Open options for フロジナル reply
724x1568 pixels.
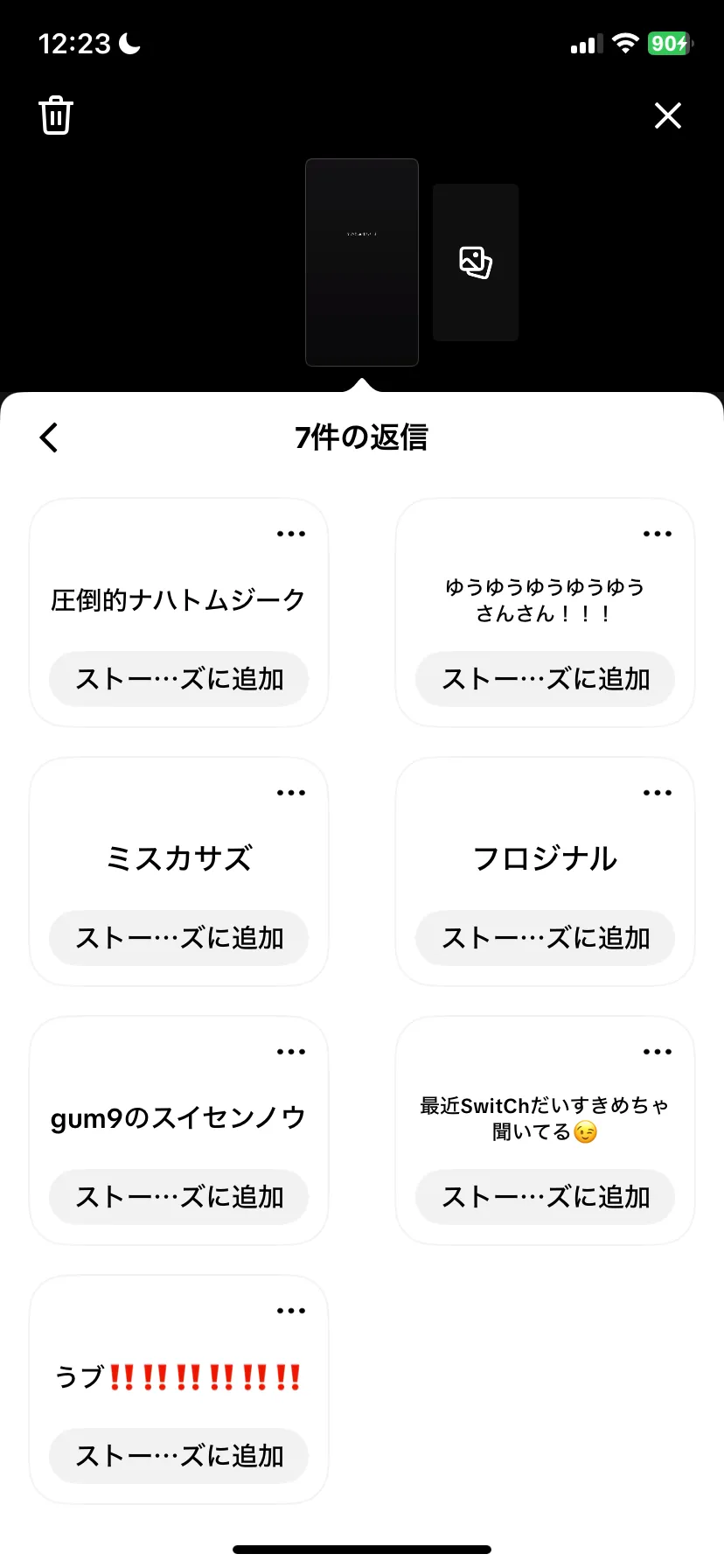658,793
